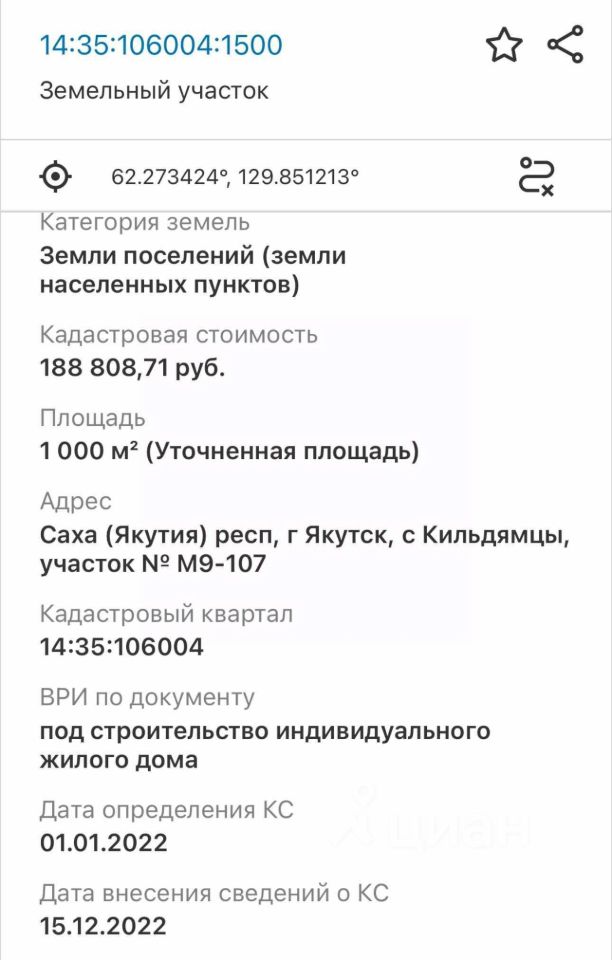Open cadastral number 14:35:106004:1500 link
Viewport: 612px width, 960px height.
[x=161, y=45]
